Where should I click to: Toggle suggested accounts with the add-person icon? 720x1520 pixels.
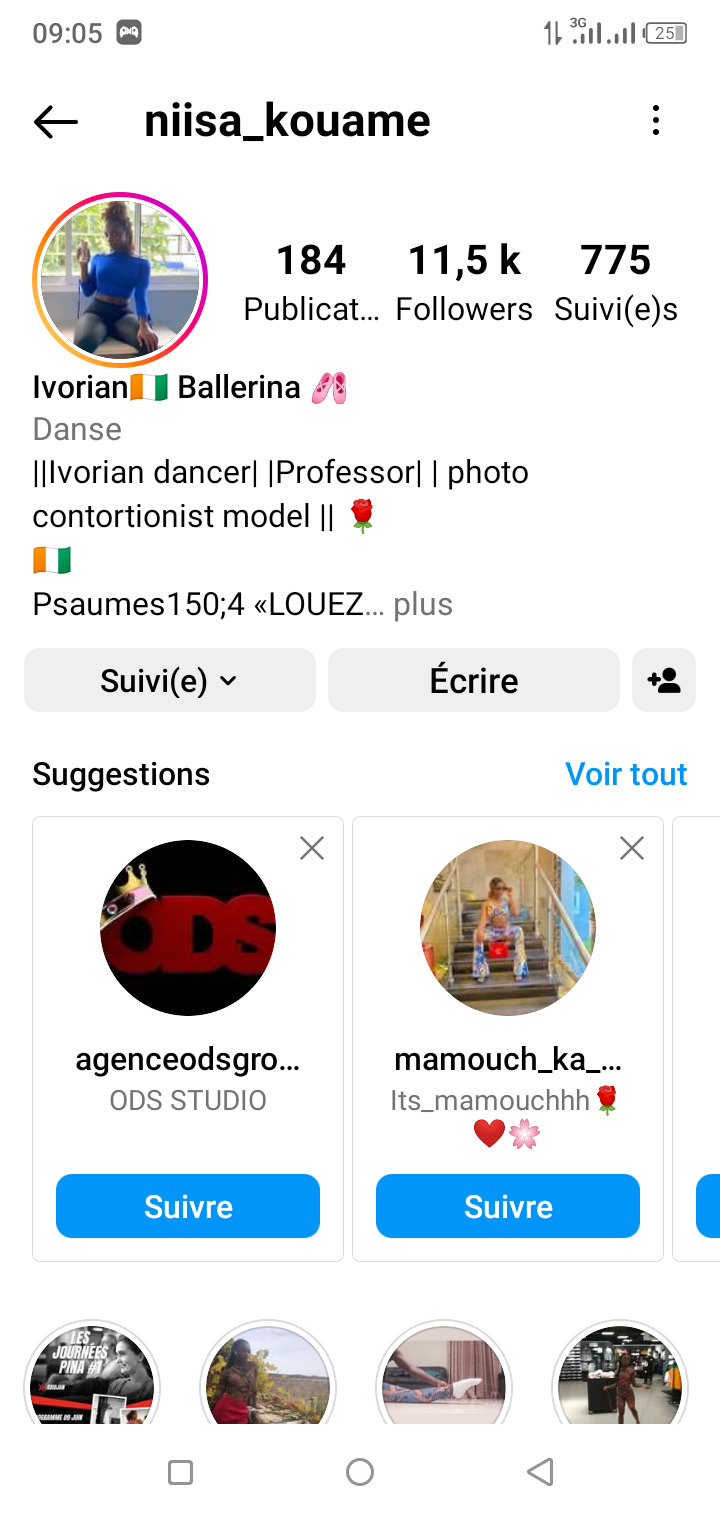(664, 681)
